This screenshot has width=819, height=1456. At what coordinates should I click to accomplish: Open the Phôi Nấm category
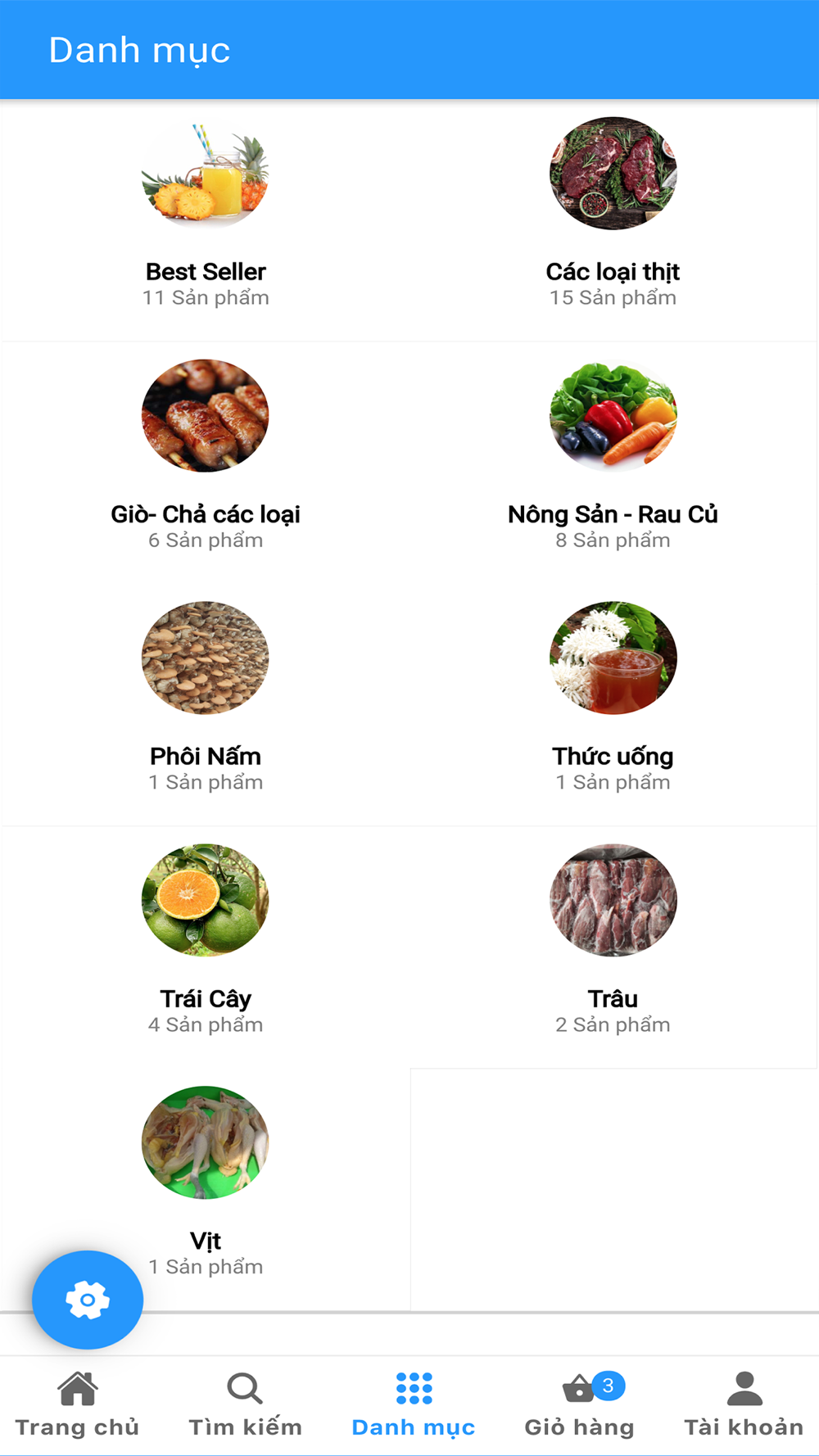pos(206,705)
